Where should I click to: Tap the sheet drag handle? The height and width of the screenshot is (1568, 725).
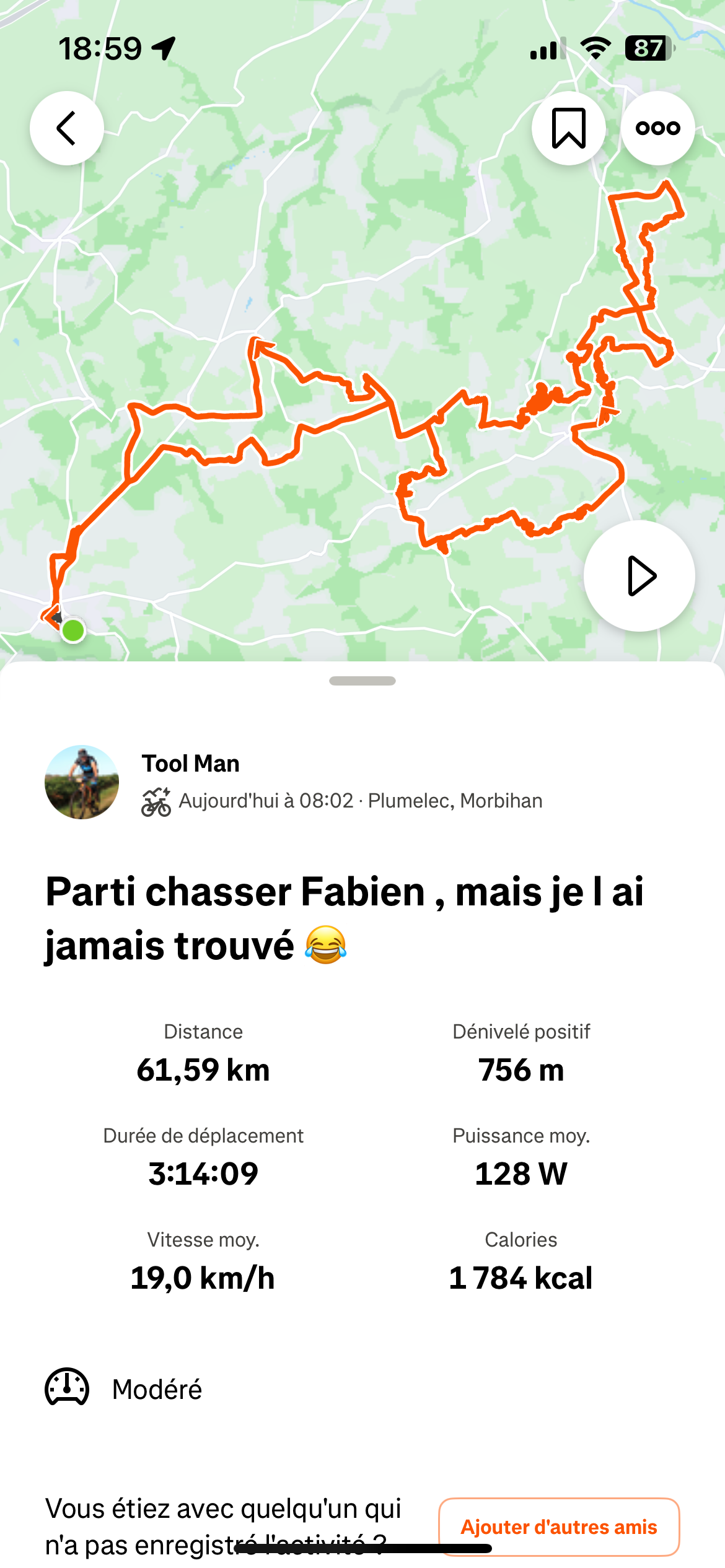point(362,681)
